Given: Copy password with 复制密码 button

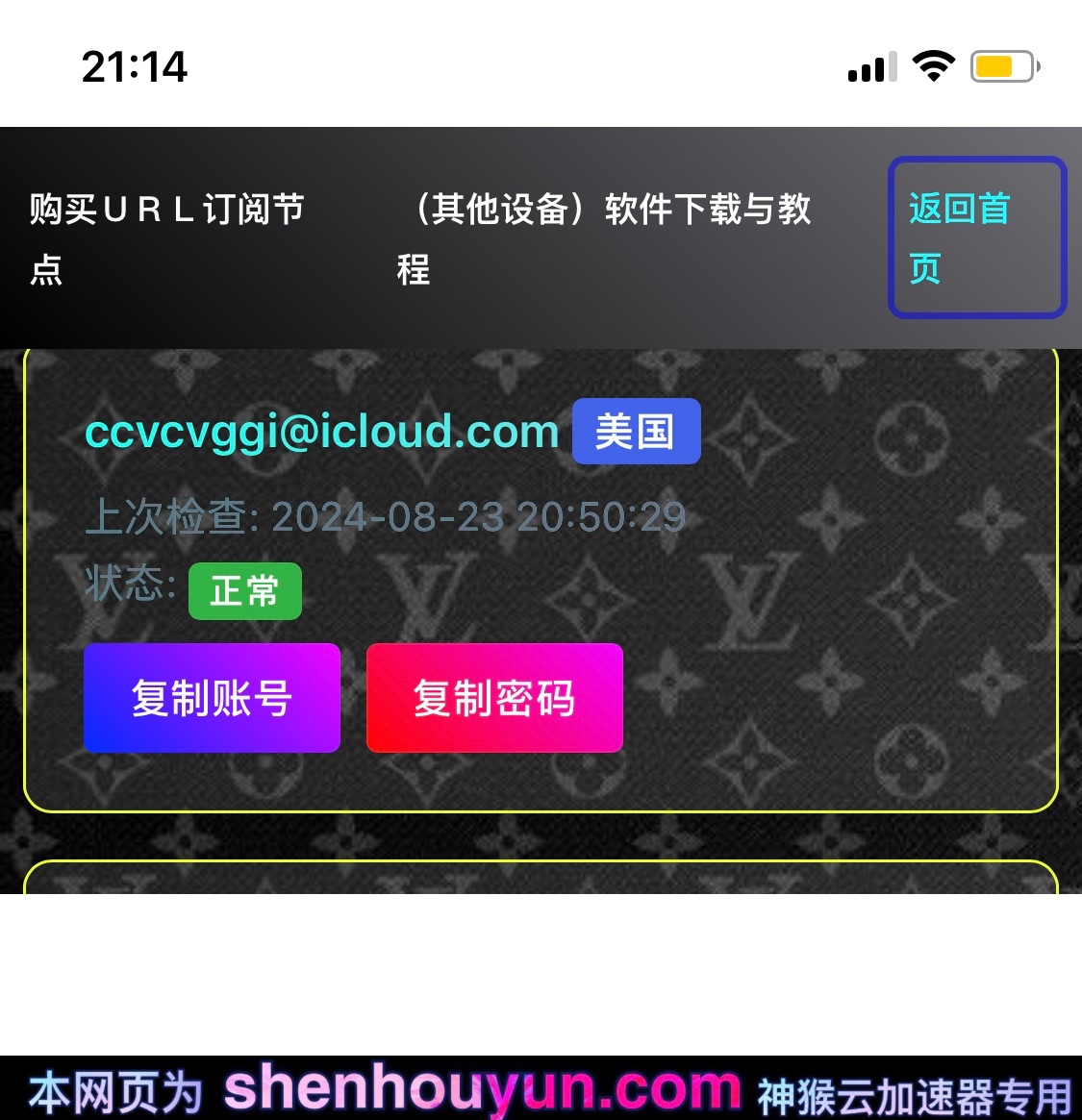Looking at the screenshot, I should click(494, 698).
